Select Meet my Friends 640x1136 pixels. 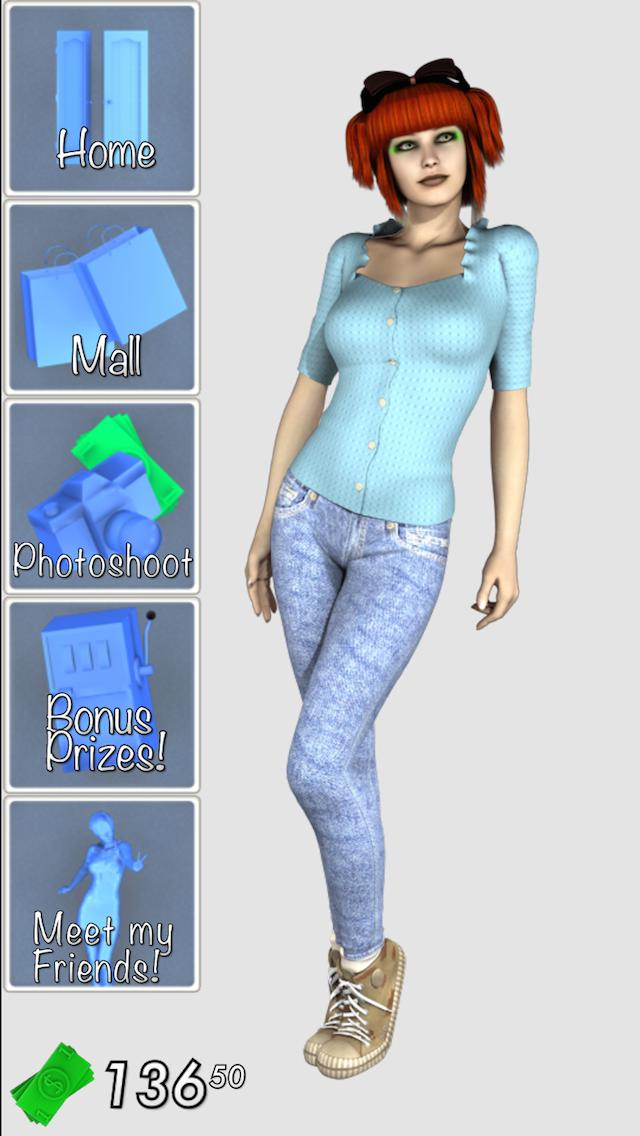tap(102, 892)
